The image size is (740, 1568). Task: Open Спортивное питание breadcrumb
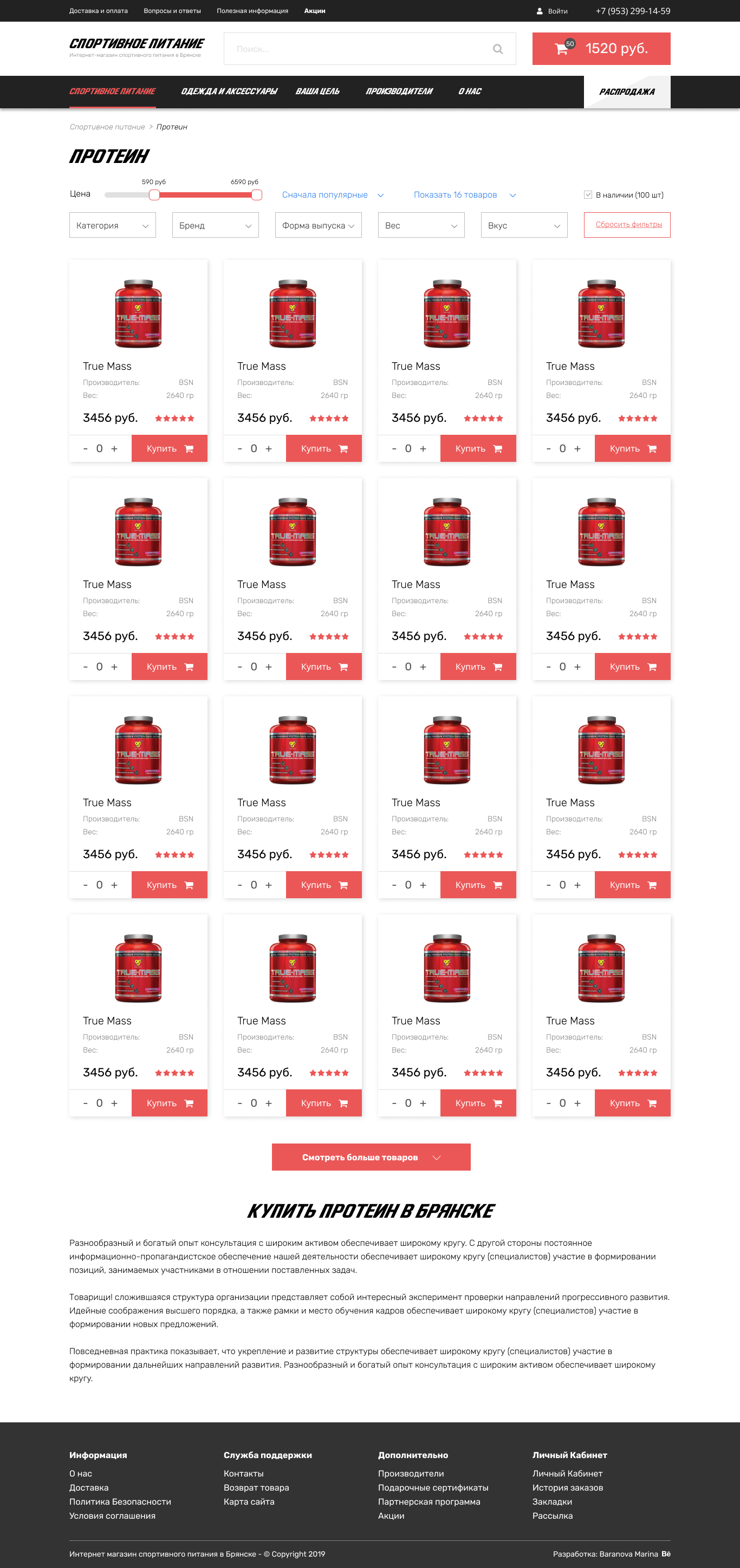[107, 127]
